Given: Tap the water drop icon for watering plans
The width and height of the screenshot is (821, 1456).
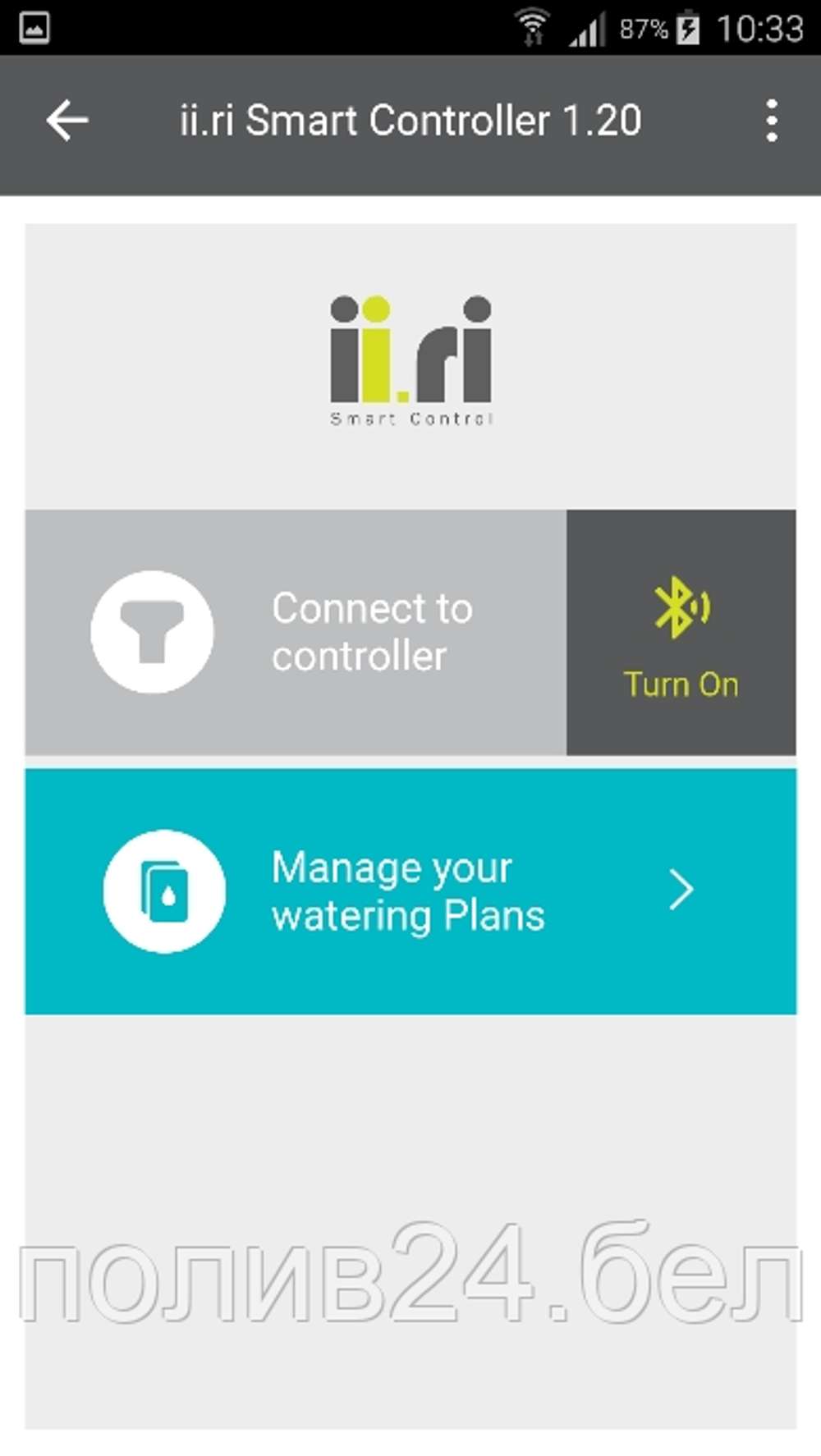Looking at the screenshot, I should coord(163,892).
